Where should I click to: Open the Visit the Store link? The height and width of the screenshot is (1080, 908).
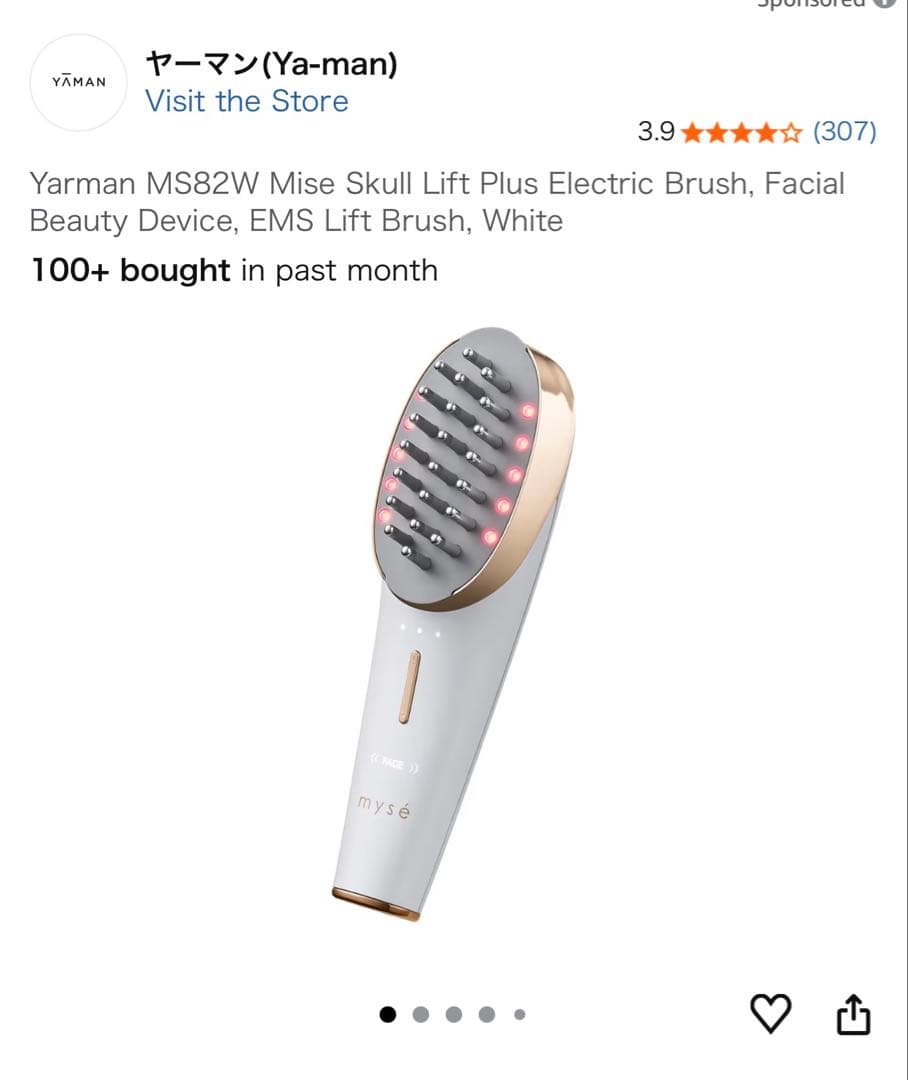click(x=246, y=101)
